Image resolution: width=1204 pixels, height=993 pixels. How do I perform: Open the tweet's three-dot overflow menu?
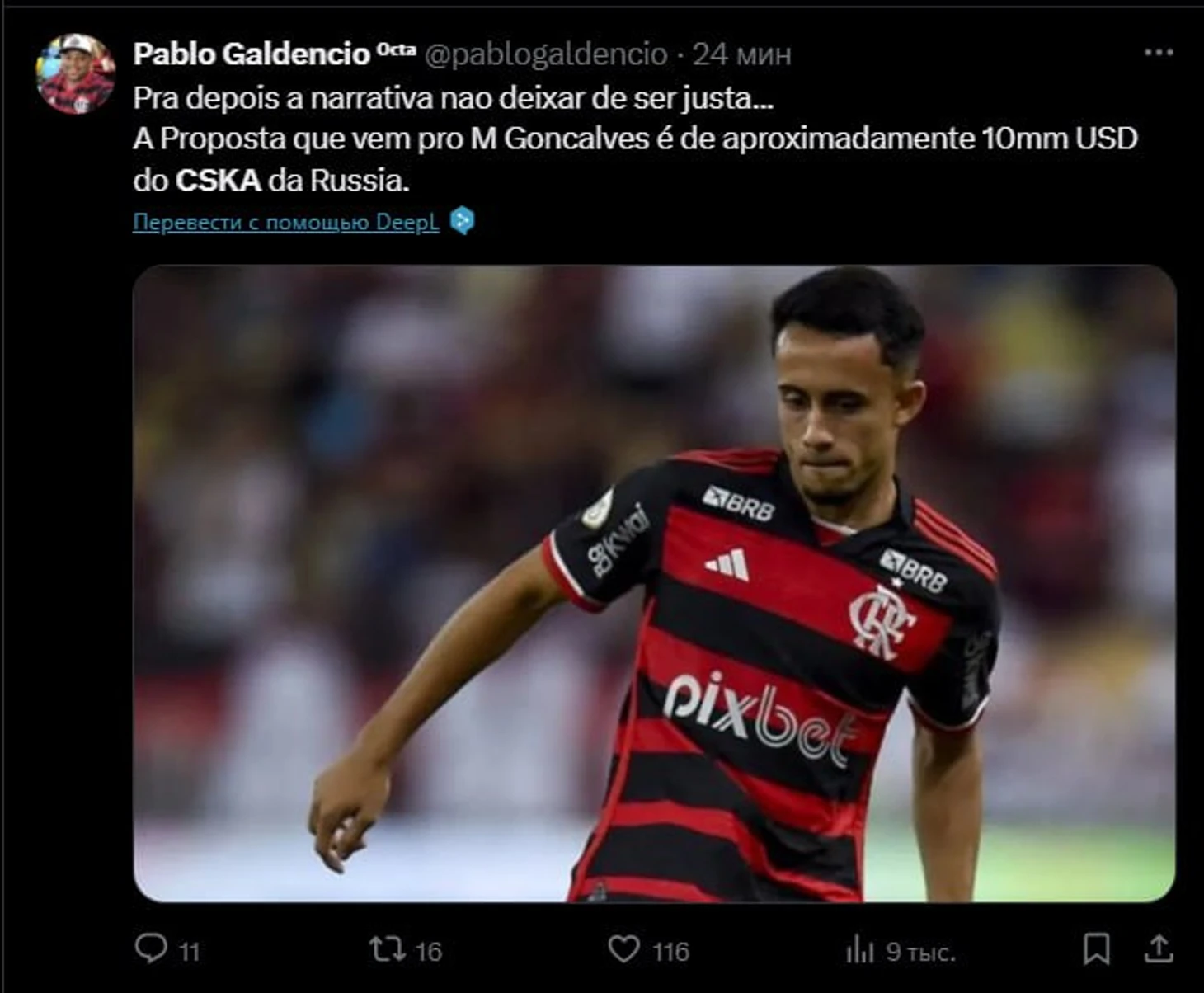pyautogui.click(x=1158, y=53)
